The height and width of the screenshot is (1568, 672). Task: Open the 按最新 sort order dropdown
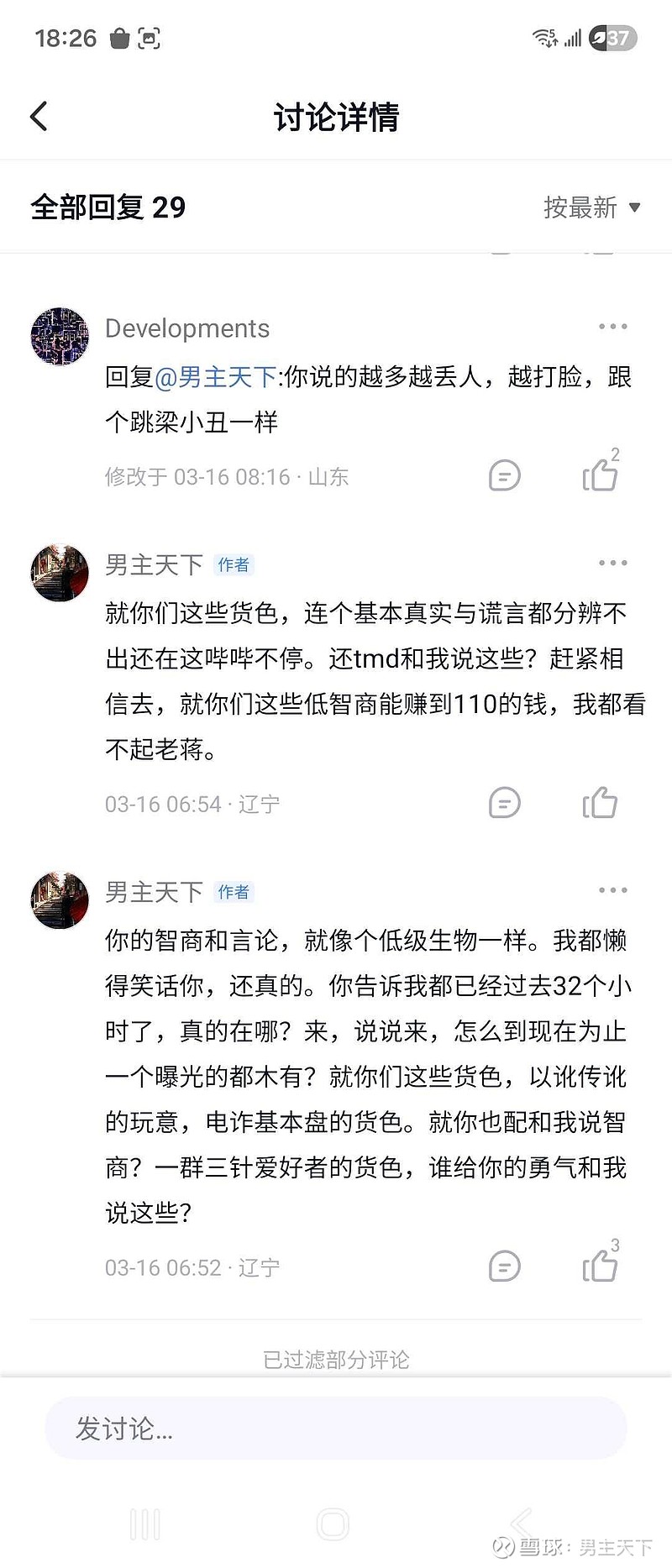(592, 207)
